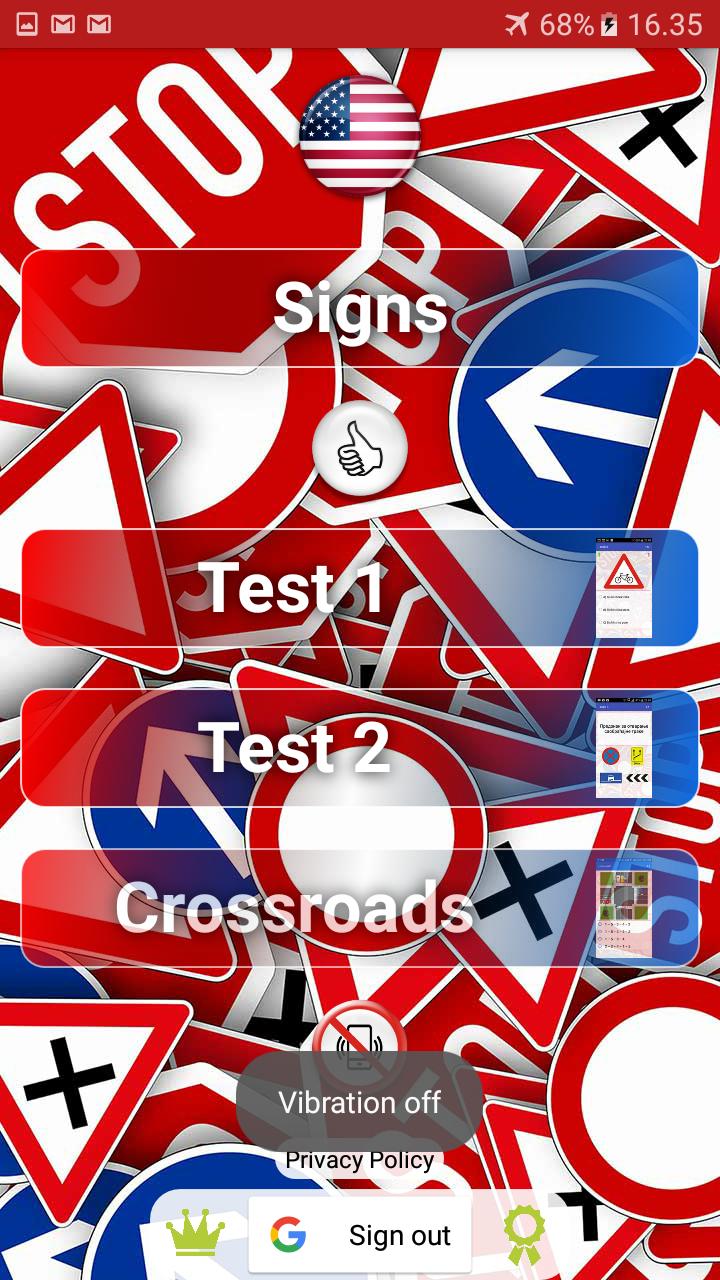
Task: Change language via the US flag
Action: (360, 136)
